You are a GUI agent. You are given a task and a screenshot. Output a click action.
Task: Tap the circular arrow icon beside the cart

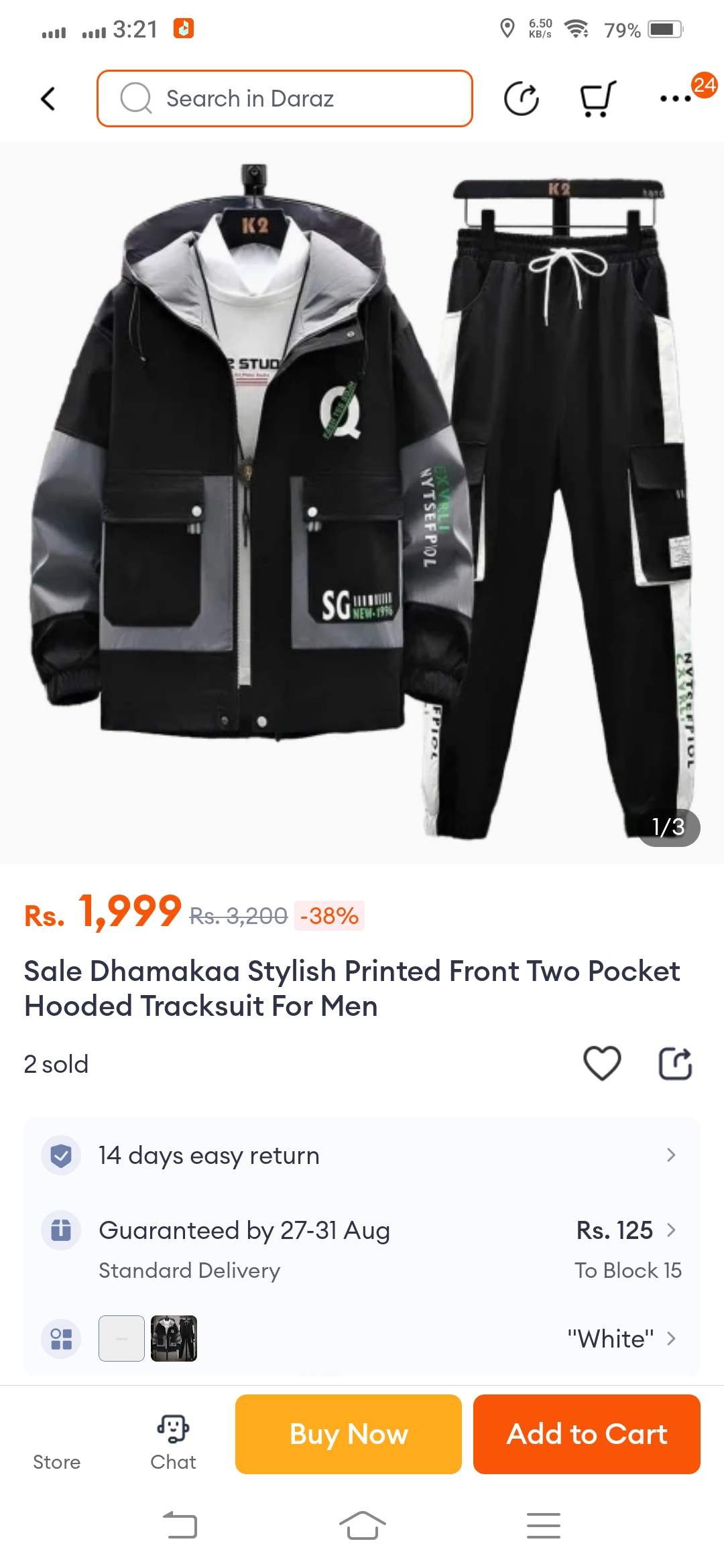point(522,99)
